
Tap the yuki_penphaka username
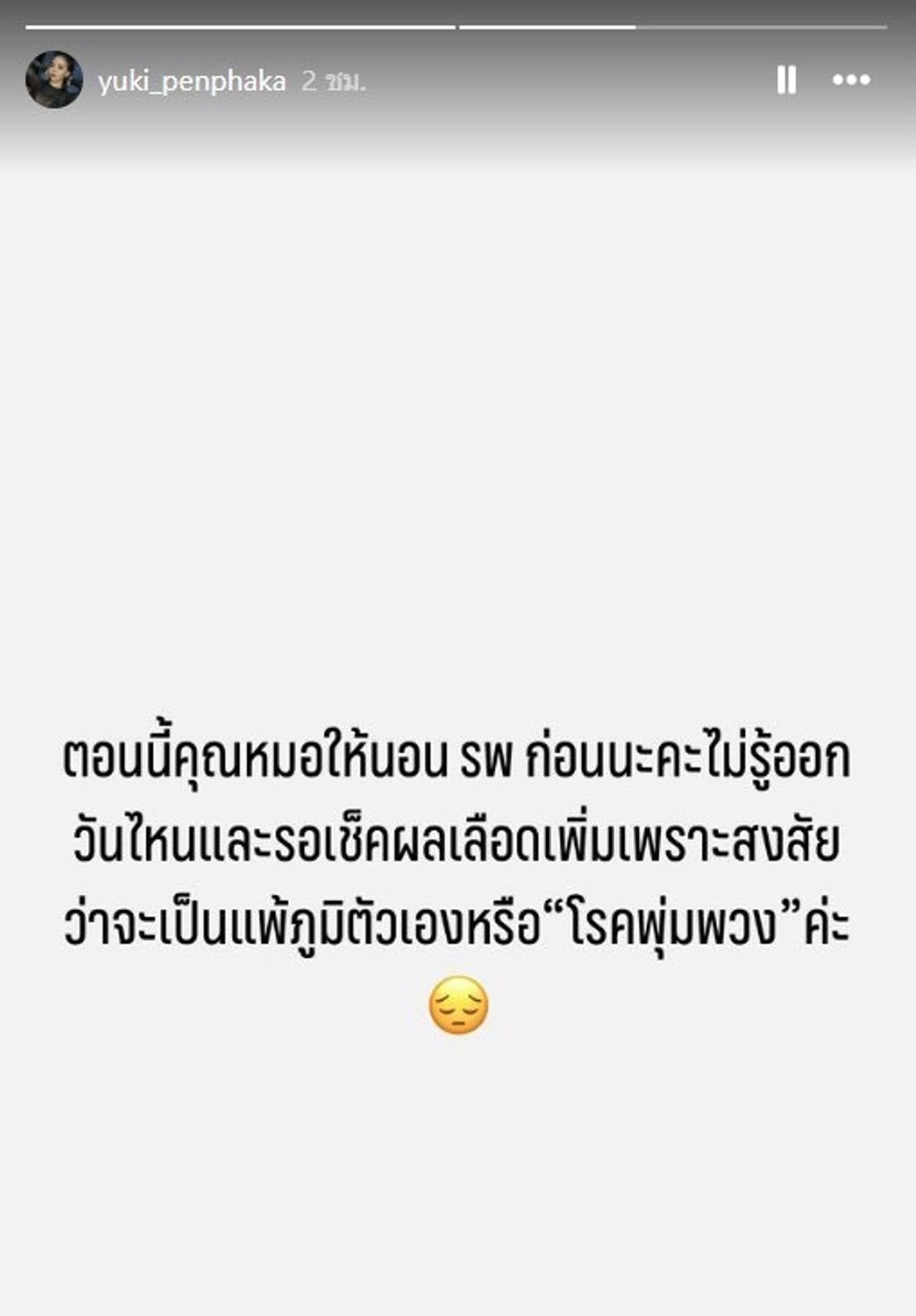[x=192, y=81]
